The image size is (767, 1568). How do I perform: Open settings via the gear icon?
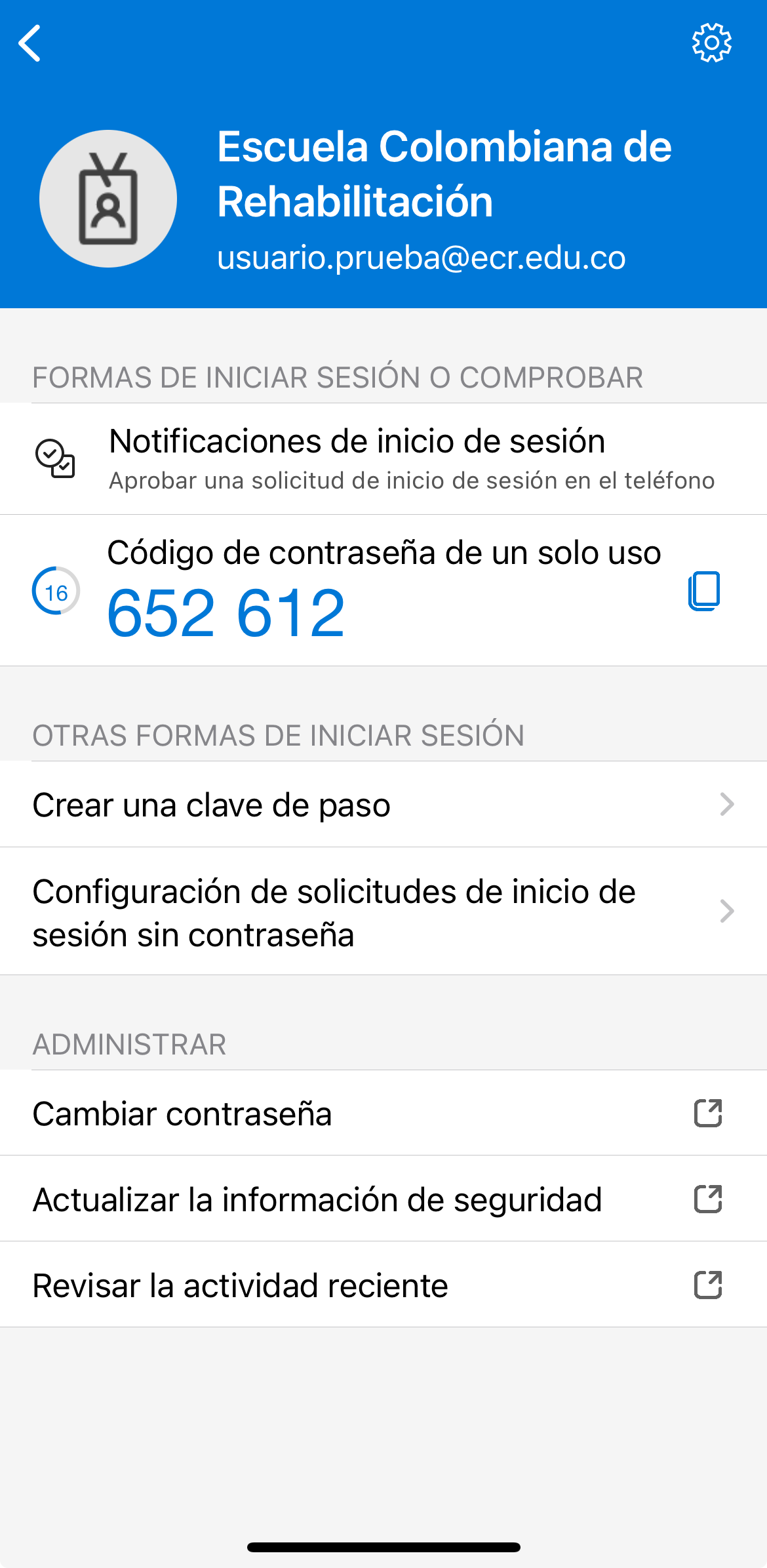711,43
